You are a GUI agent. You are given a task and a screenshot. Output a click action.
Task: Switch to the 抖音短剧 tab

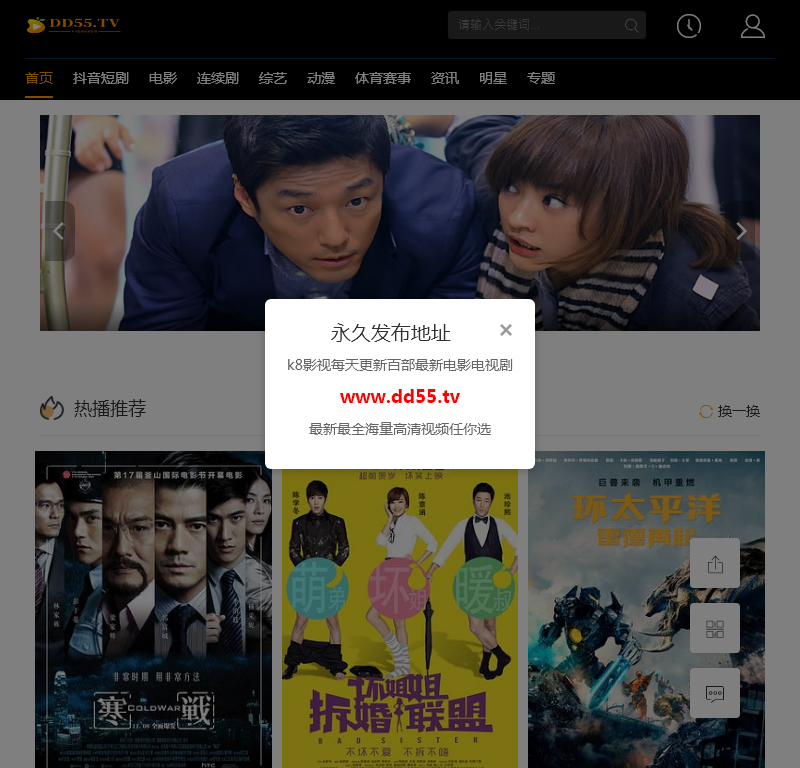101,78
